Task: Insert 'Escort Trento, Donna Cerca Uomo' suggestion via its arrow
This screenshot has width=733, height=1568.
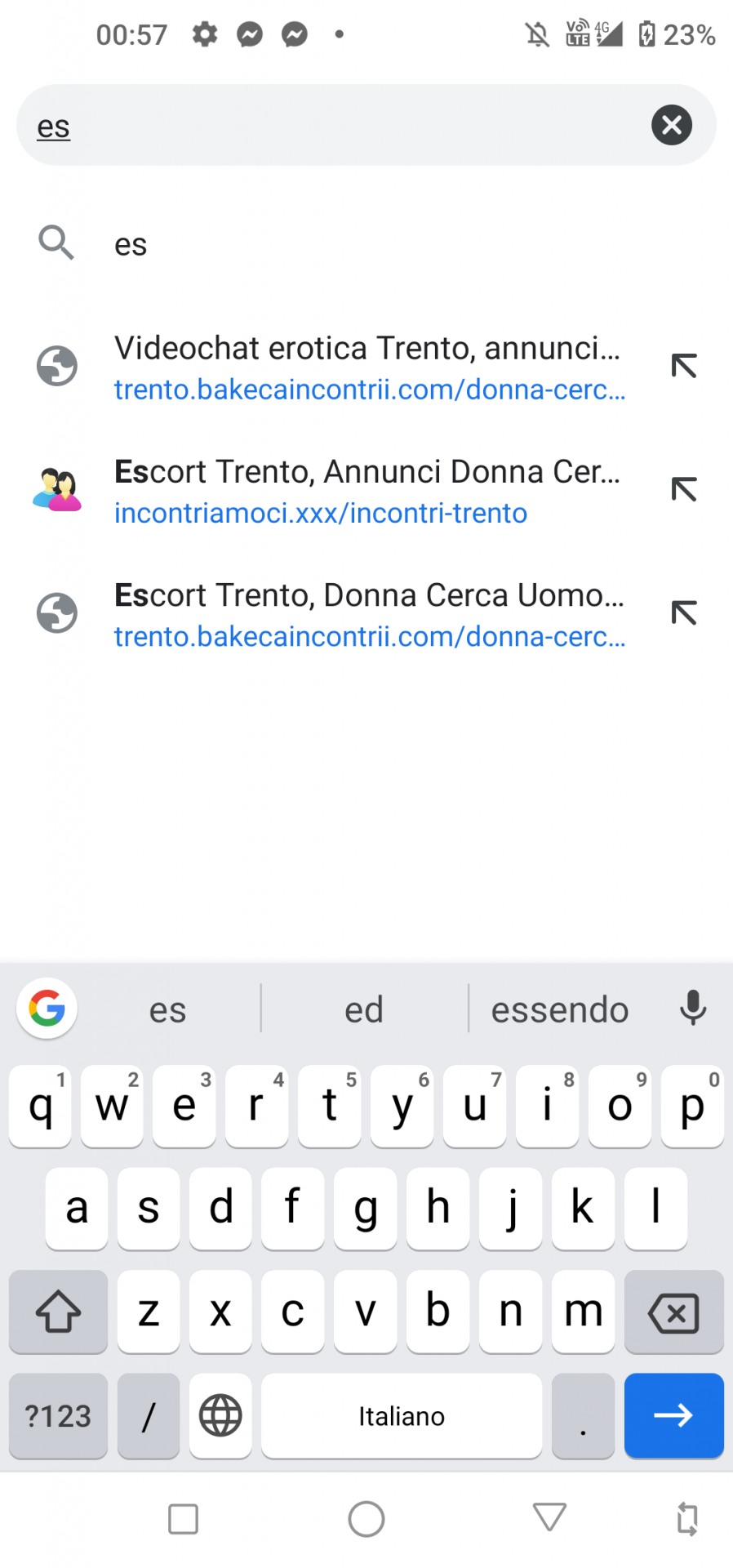Action: (684, 612)
